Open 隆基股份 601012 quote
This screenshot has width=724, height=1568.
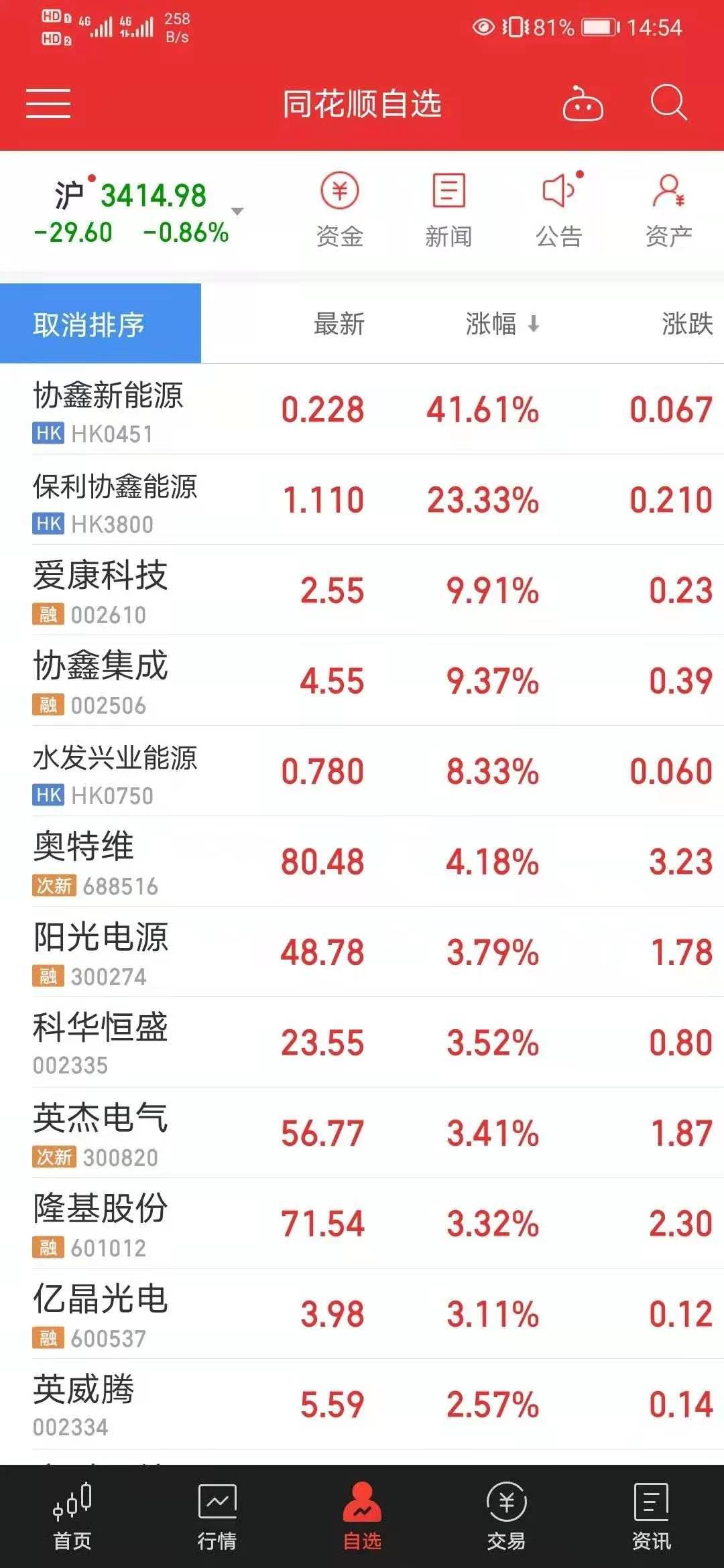coord(101,1224)
